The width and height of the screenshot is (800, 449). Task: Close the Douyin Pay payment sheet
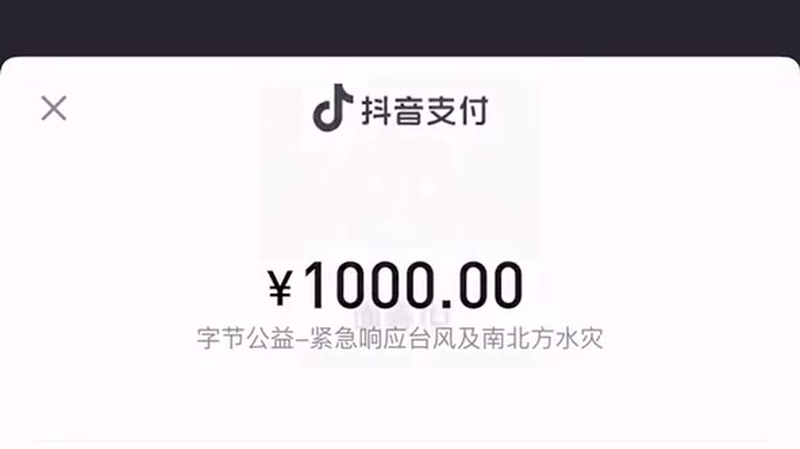54,108
